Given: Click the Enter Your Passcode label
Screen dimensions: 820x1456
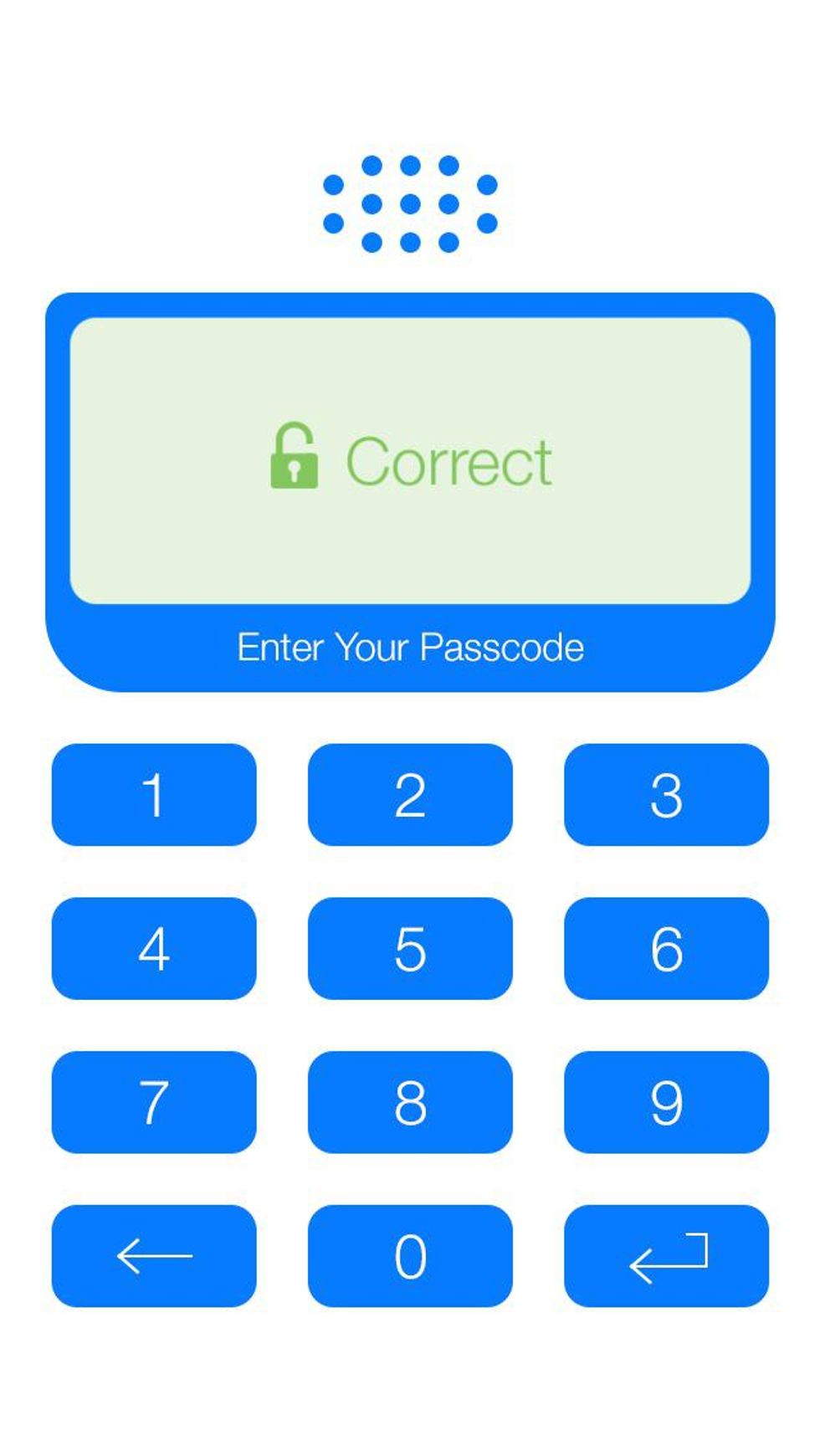Looking at the screenshot, I should click(410, 647).
